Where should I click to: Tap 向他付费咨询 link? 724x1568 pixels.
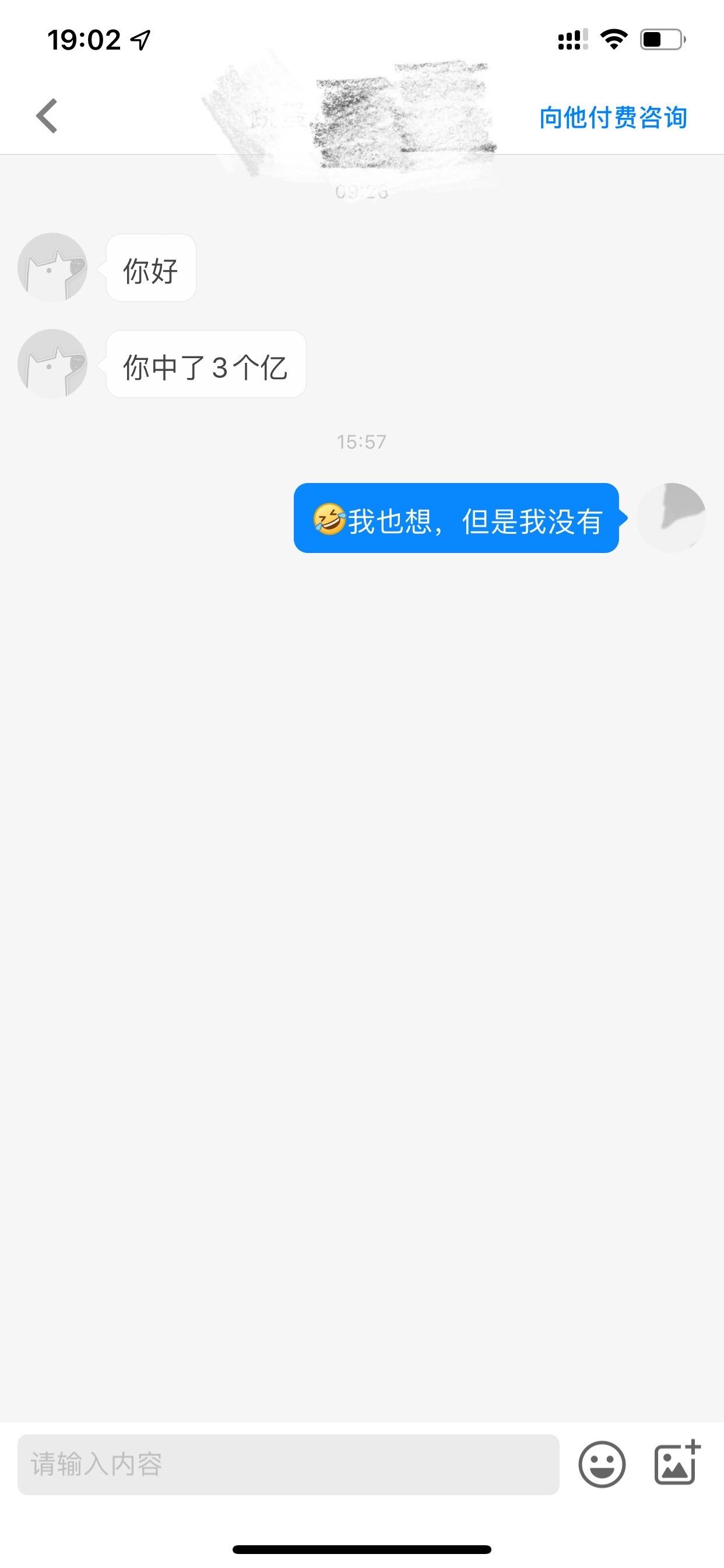pos(613,117)
